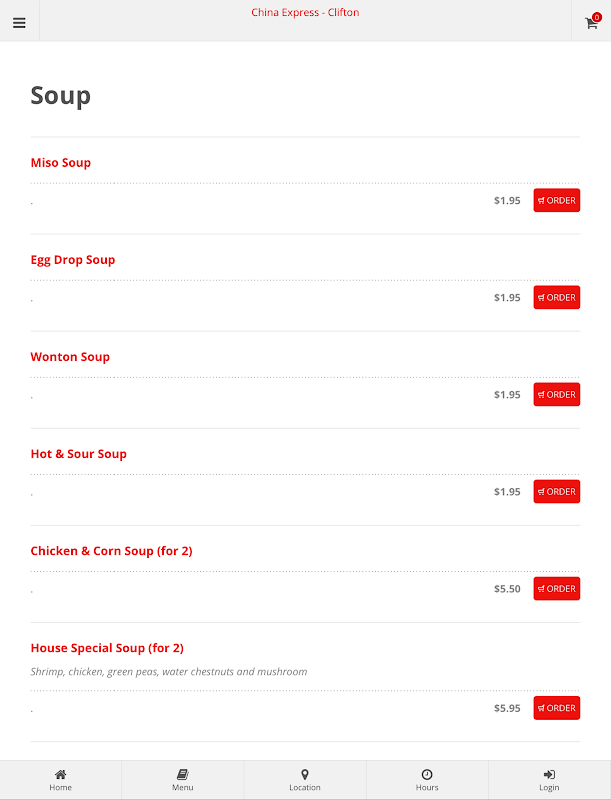Image resolution: width=611 pixels, height=800 pixels.
Task: Open the hamburger drawer menu
Action: coord(19,22)
